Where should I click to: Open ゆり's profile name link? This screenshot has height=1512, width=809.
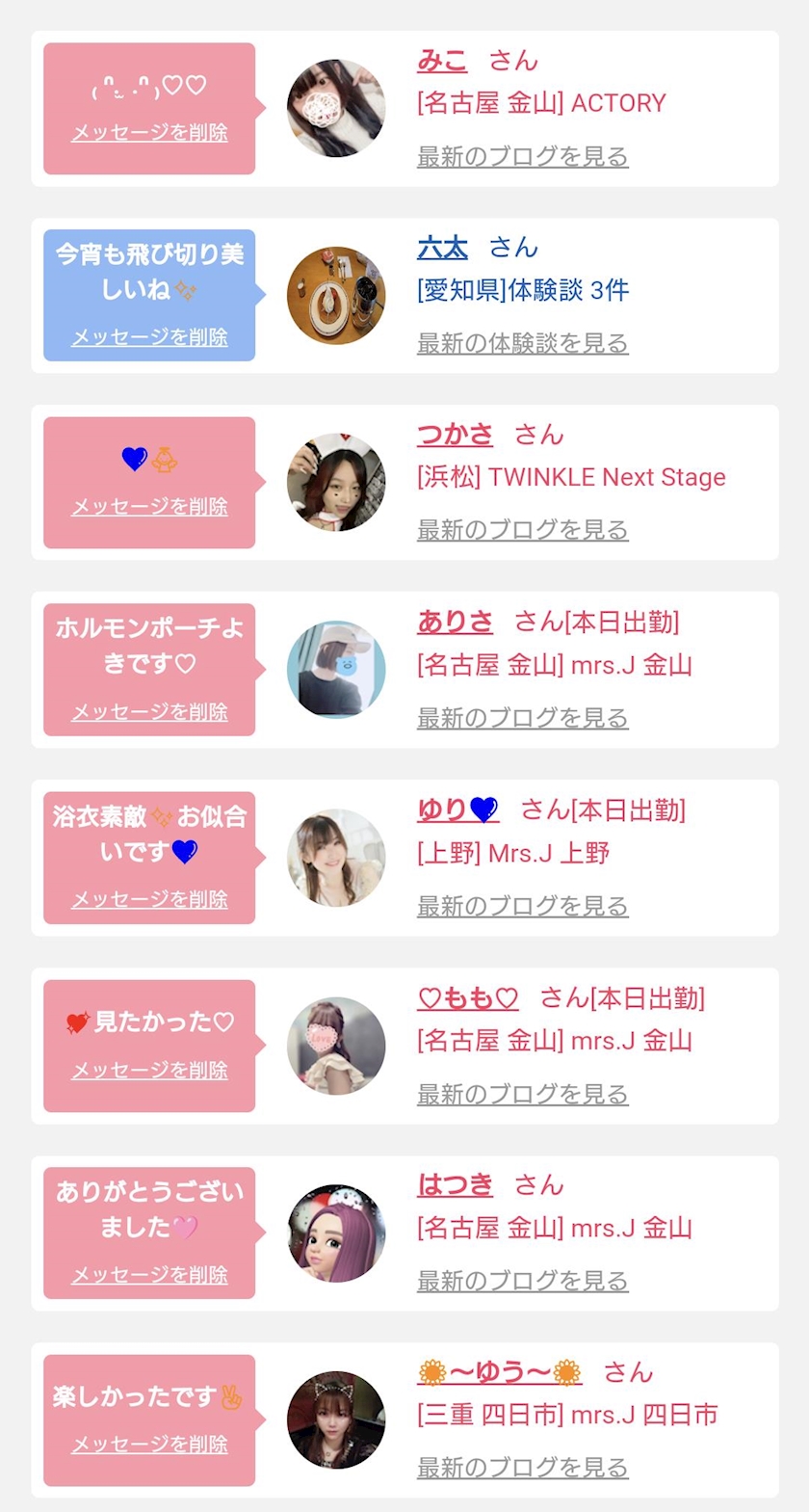click(457, 809)
